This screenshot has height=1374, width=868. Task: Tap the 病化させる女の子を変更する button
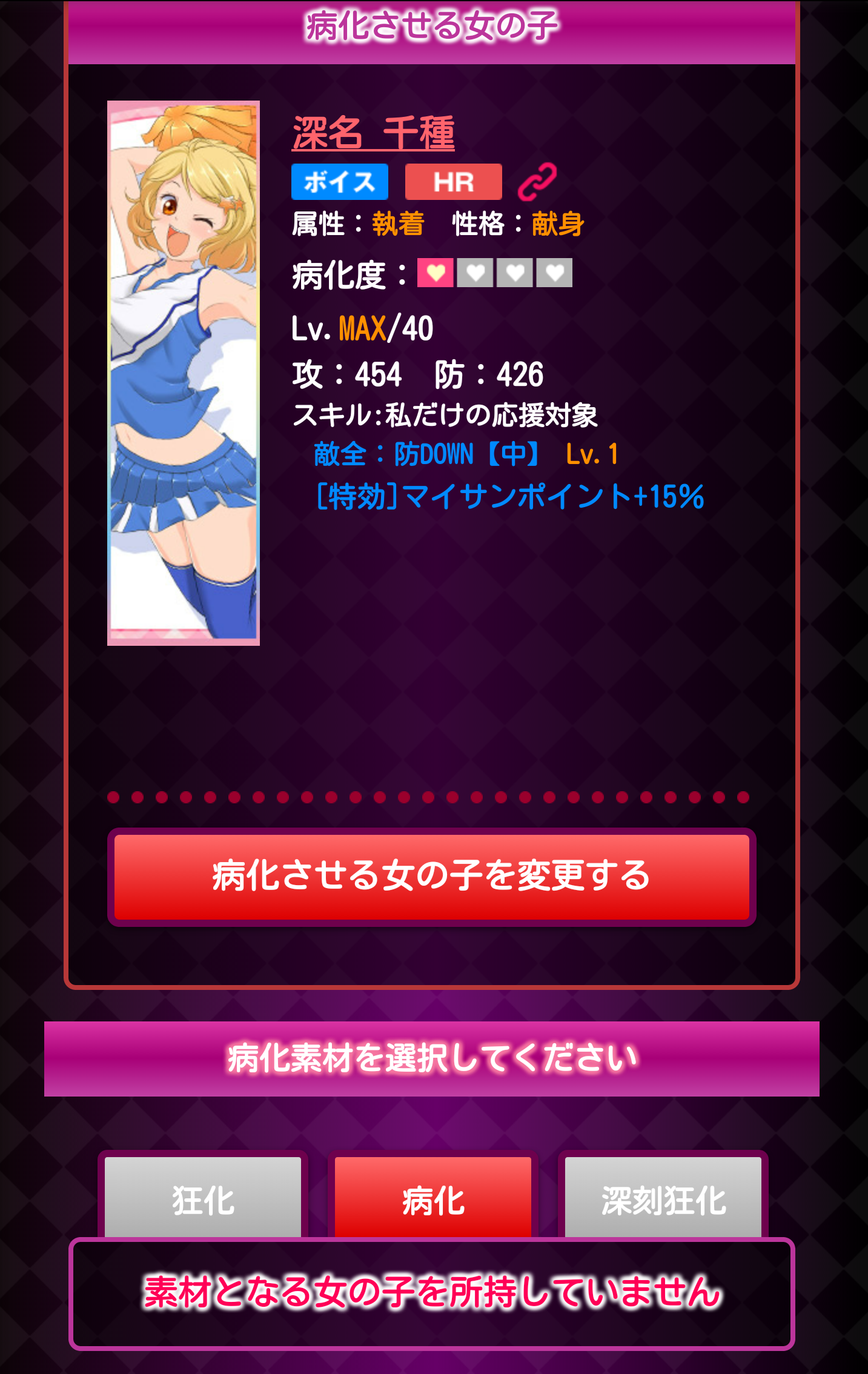pos(431,877)
